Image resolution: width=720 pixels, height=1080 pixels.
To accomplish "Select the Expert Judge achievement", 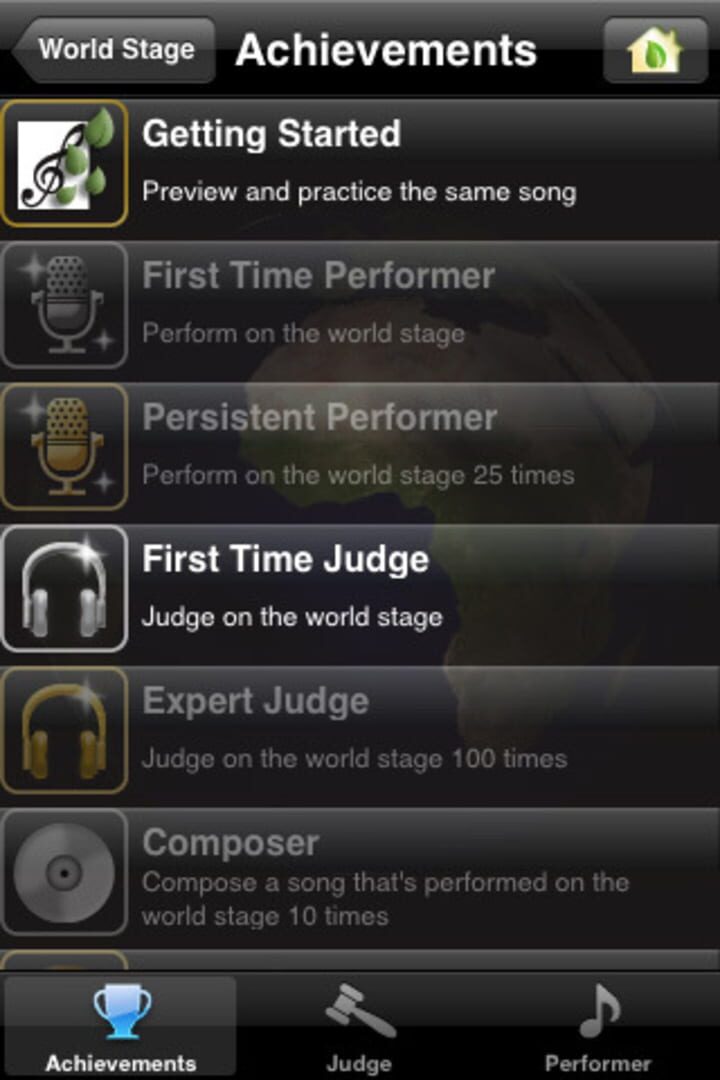I will (360, 730).
